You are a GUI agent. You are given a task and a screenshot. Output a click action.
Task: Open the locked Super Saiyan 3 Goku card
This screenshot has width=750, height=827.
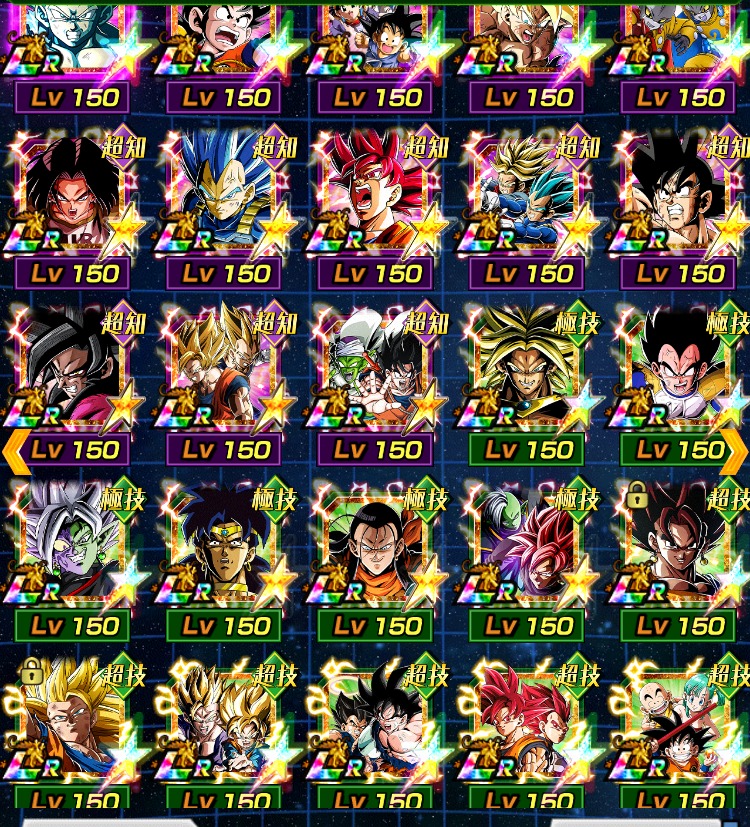[73, 725]
